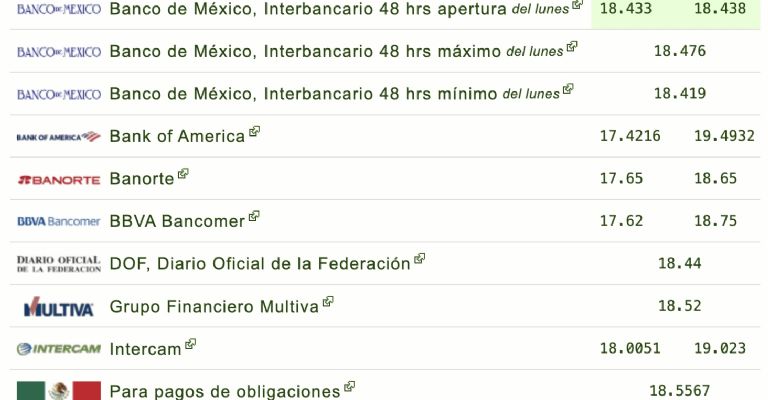Visit the Bank of America link
This screenshot has width=768, height=400.
(177, 136)
